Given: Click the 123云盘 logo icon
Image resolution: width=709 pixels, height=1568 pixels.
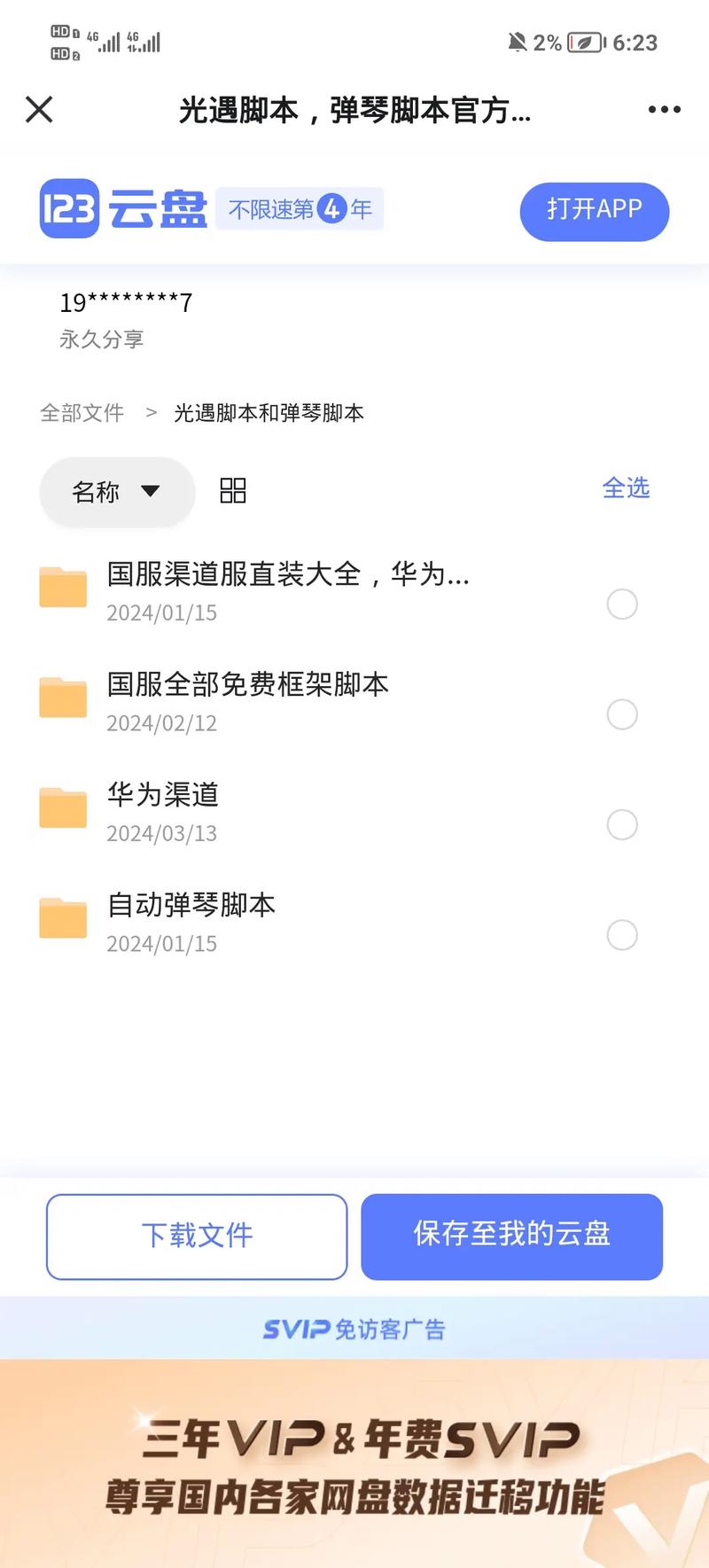Looking at the screenshot, I should pyautogui.click(x=69, y=210).
